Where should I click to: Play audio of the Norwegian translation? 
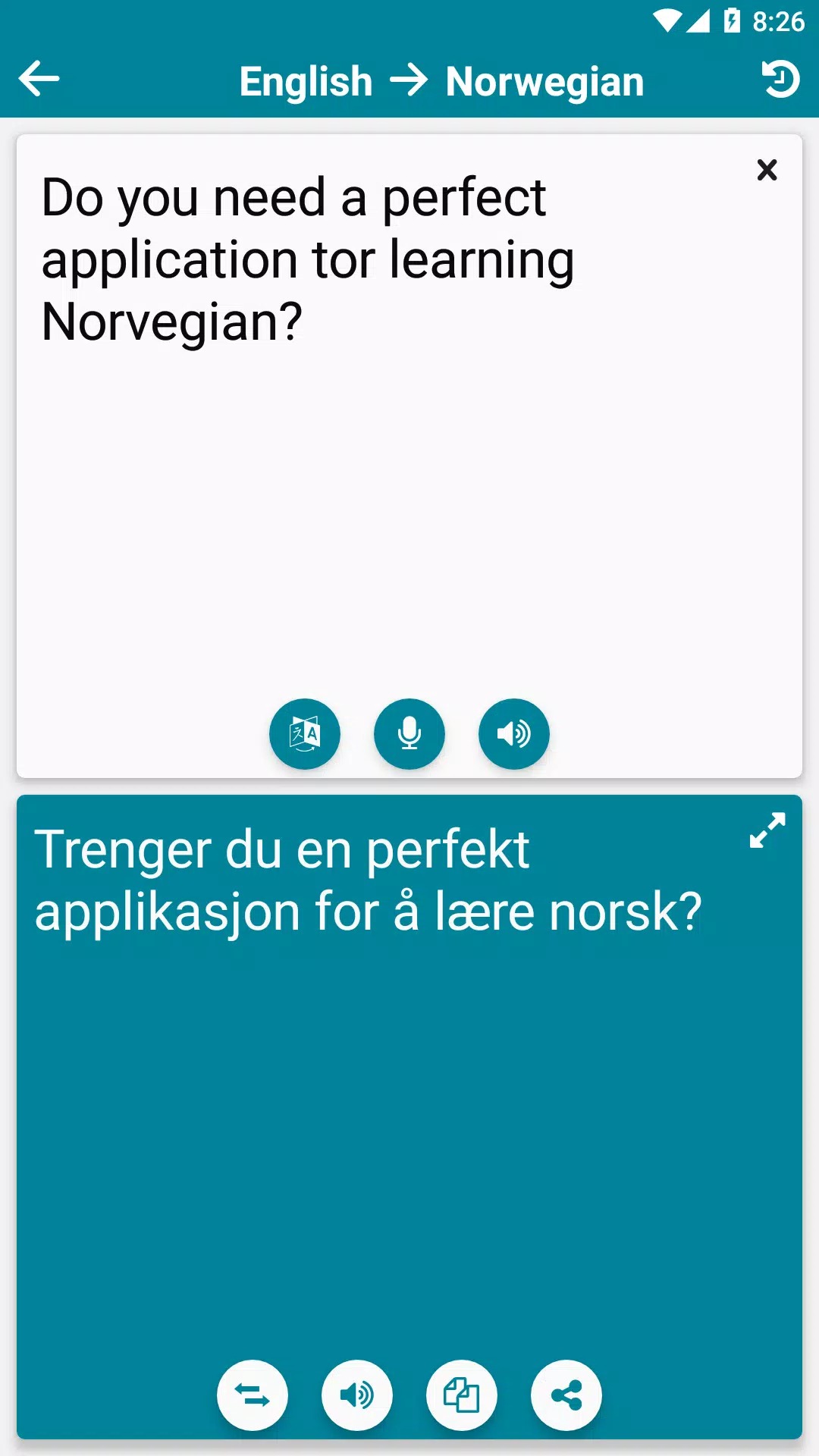pyautogui.click(x=357, y=1395)
